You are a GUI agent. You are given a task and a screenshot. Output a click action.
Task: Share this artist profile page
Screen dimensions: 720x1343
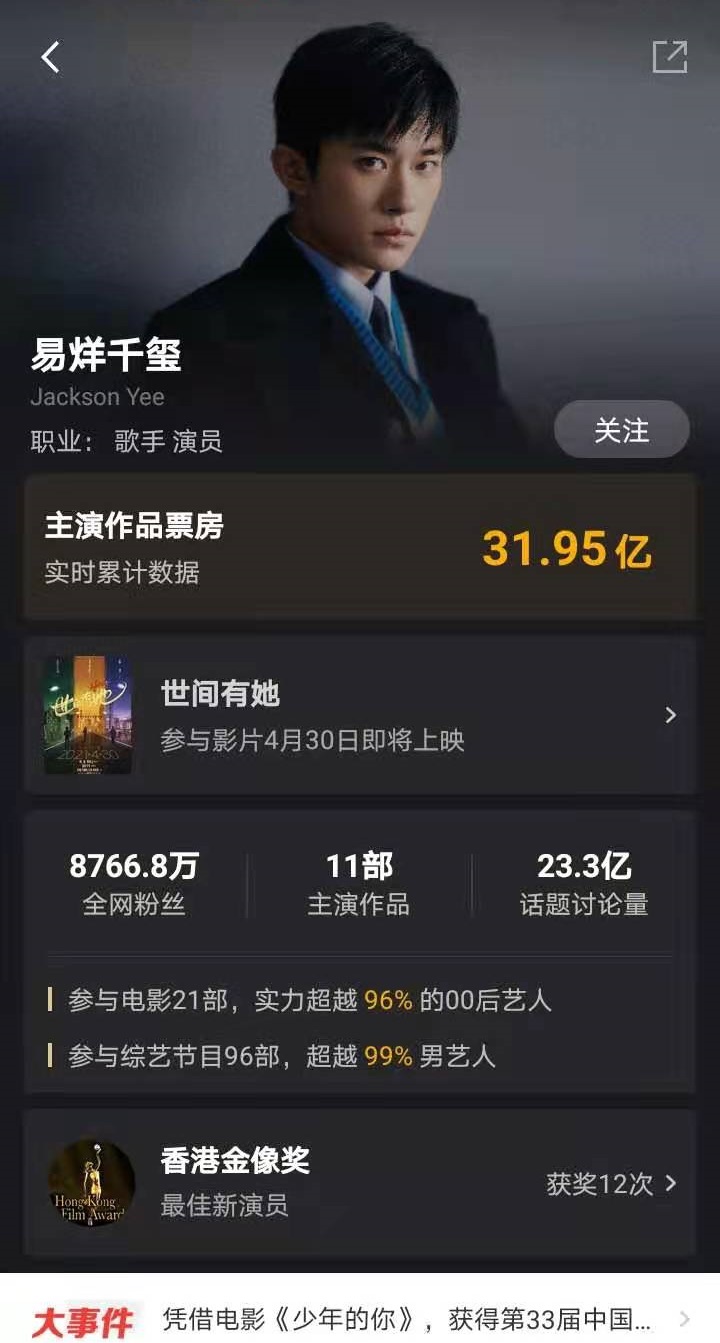669,57
